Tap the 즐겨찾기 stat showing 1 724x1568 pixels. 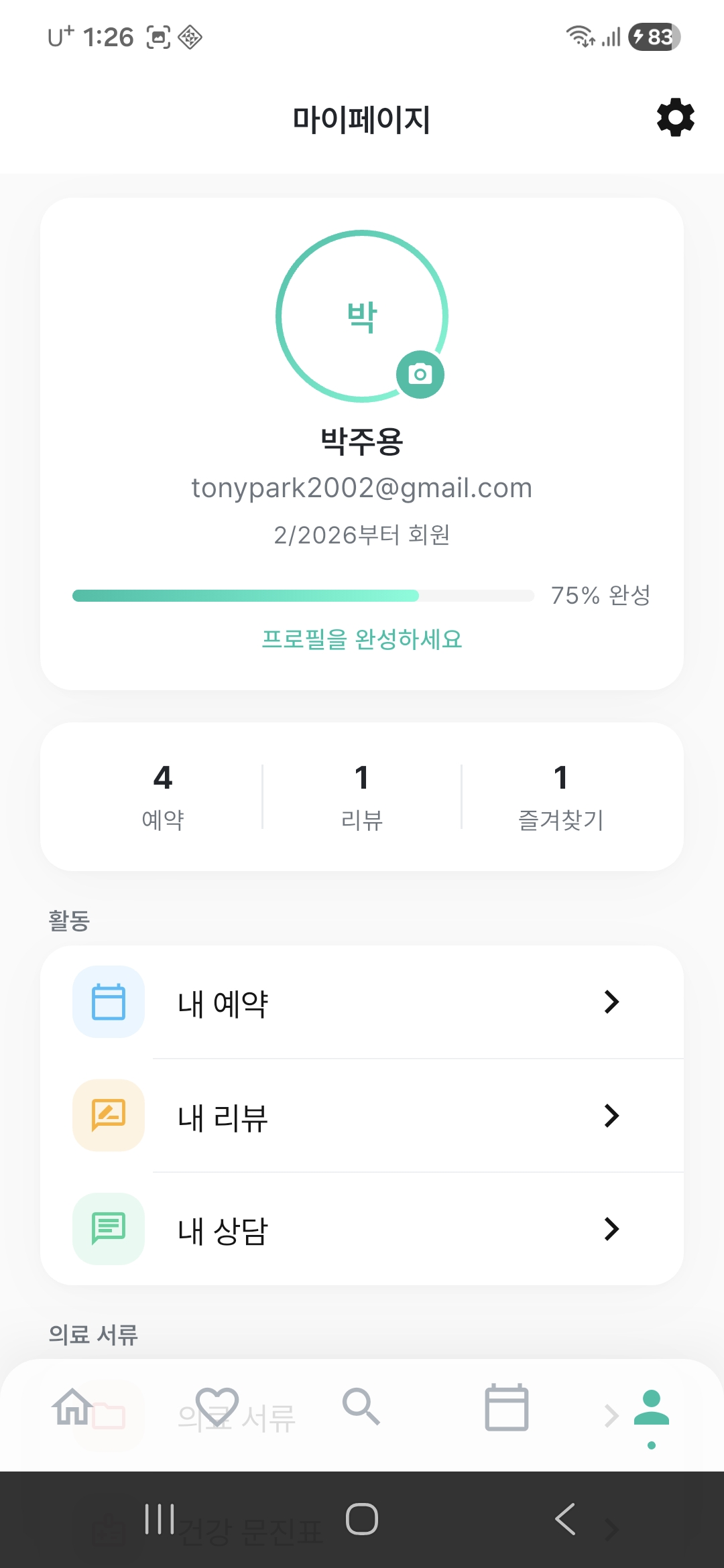click(x=560, y=797)
